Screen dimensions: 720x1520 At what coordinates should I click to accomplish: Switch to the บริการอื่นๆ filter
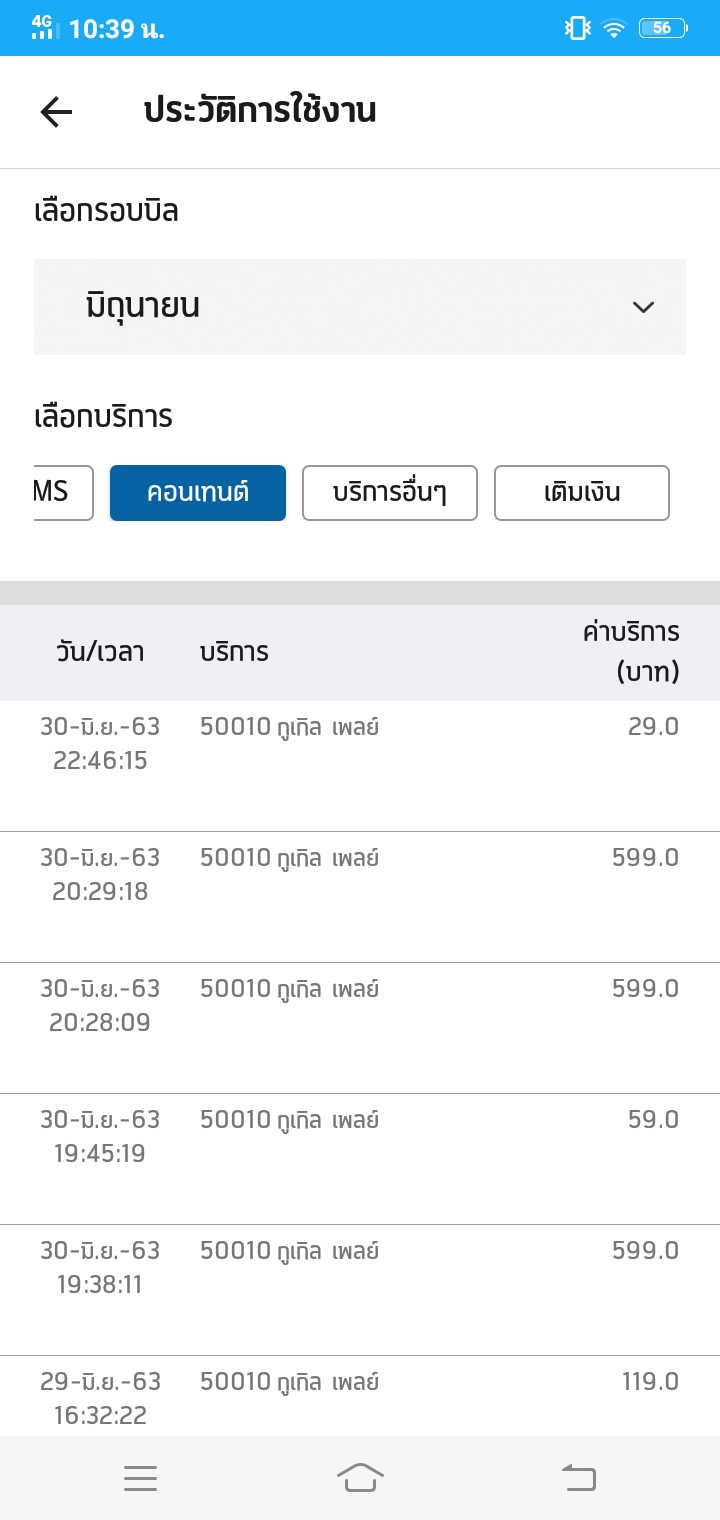390,493
